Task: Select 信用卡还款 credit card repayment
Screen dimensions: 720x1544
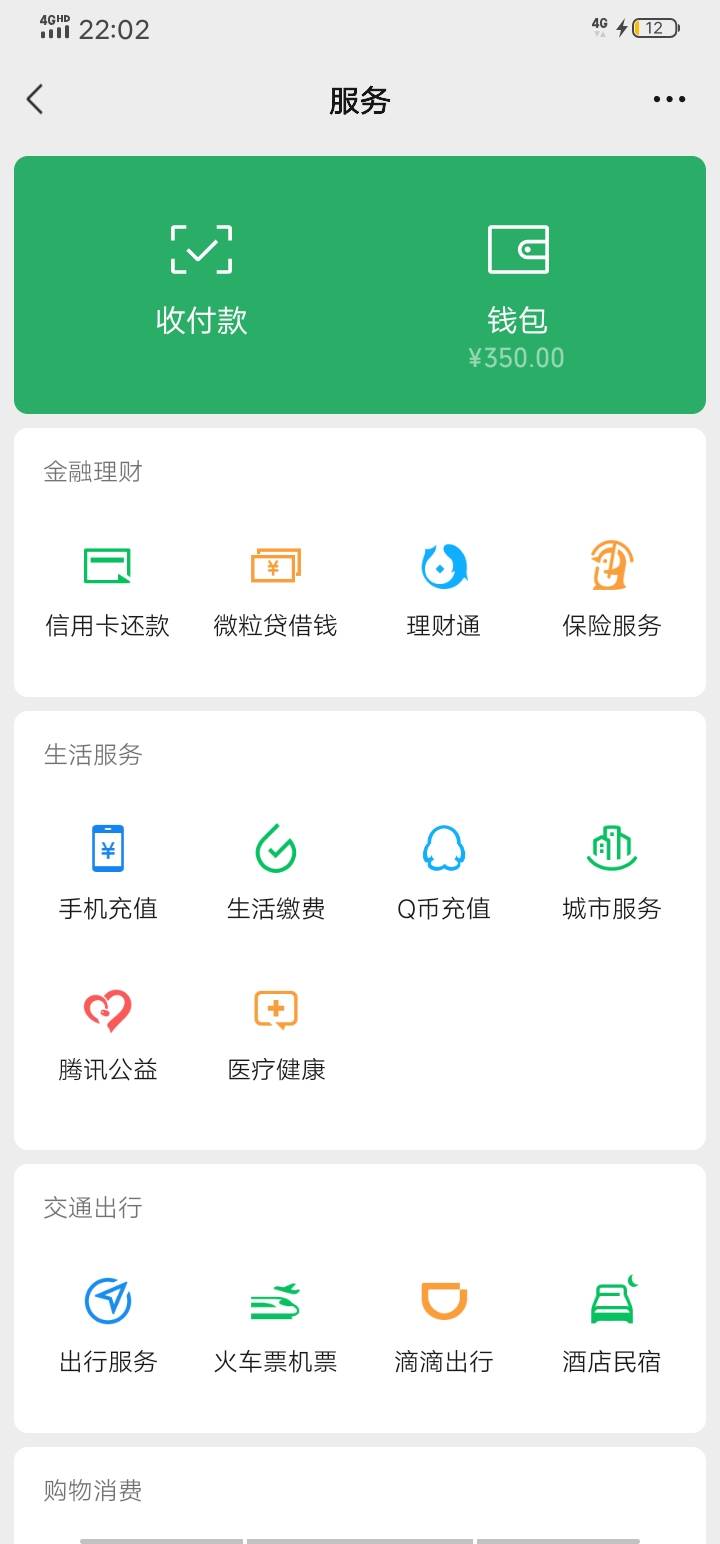Action: click(107, 591)
